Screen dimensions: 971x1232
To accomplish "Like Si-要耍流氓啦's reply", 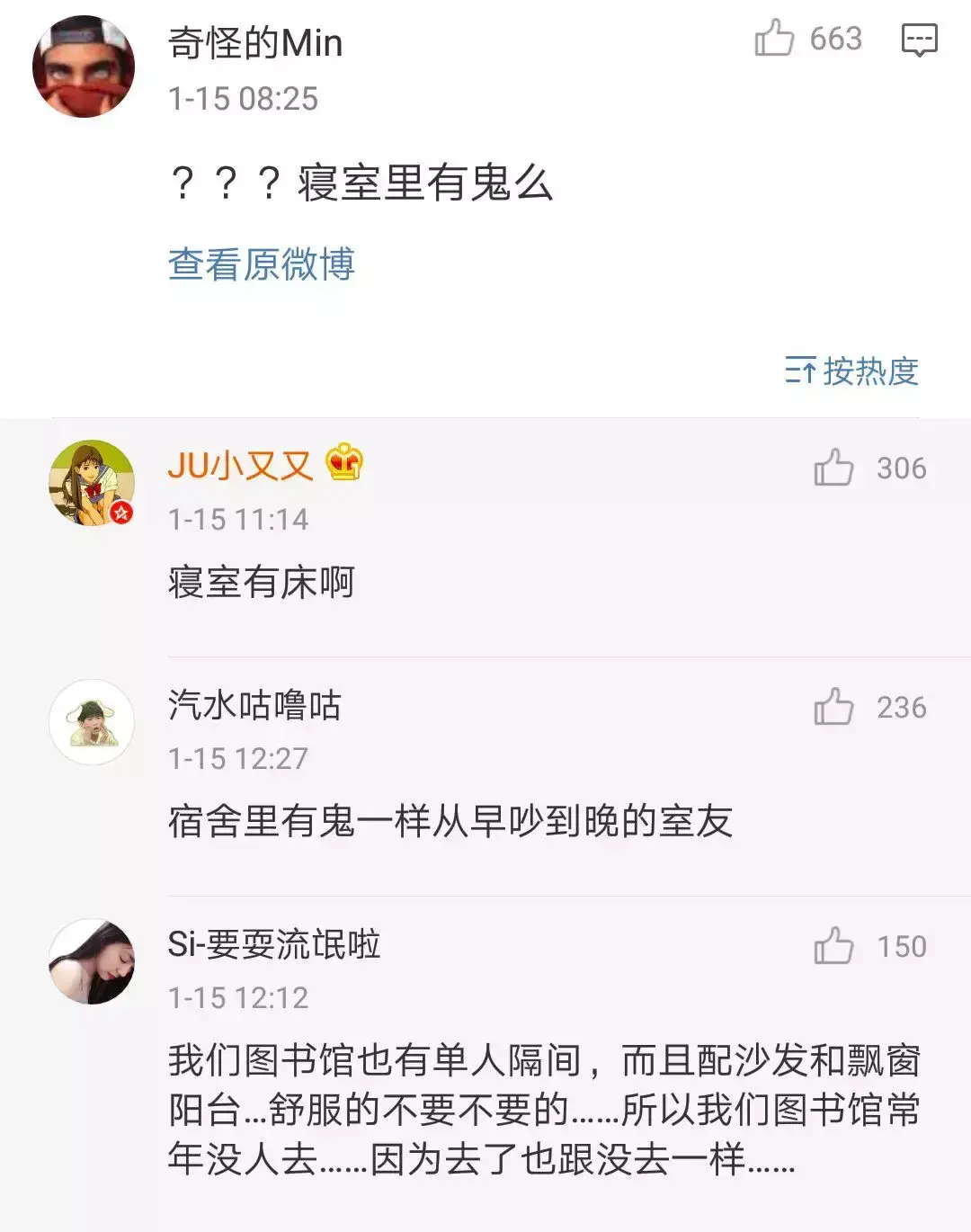I will coord(833,946).
